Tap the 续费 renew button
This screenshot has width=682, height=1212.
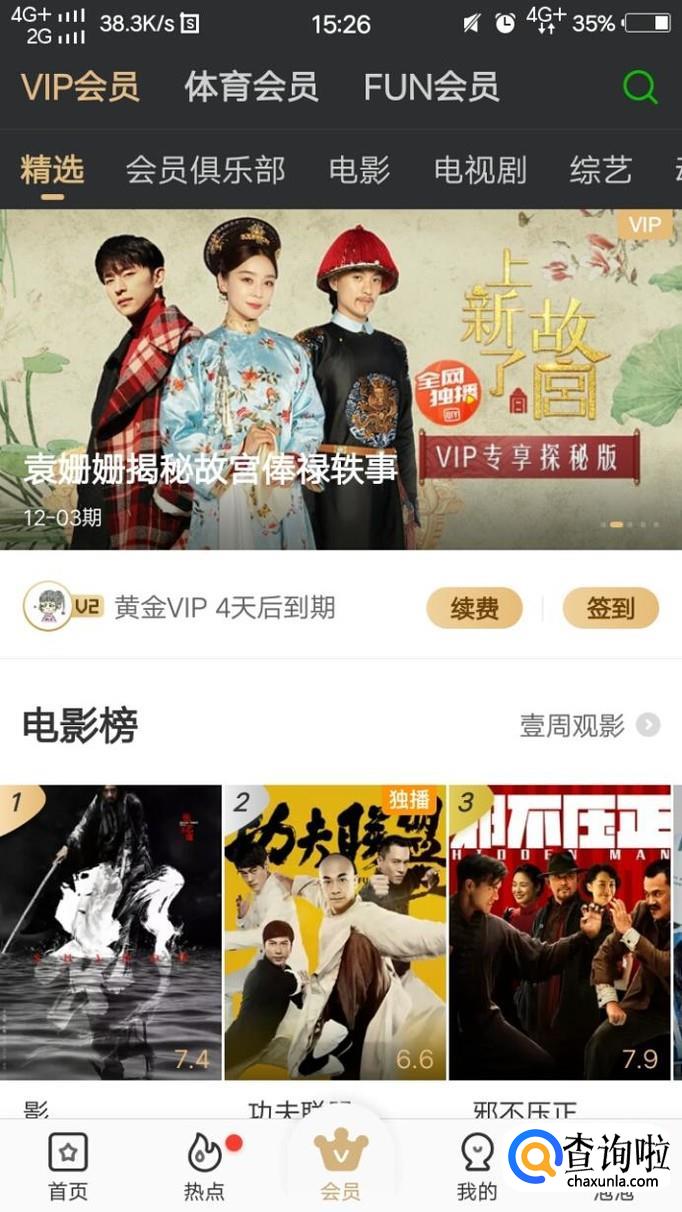(x=474, y=607)
